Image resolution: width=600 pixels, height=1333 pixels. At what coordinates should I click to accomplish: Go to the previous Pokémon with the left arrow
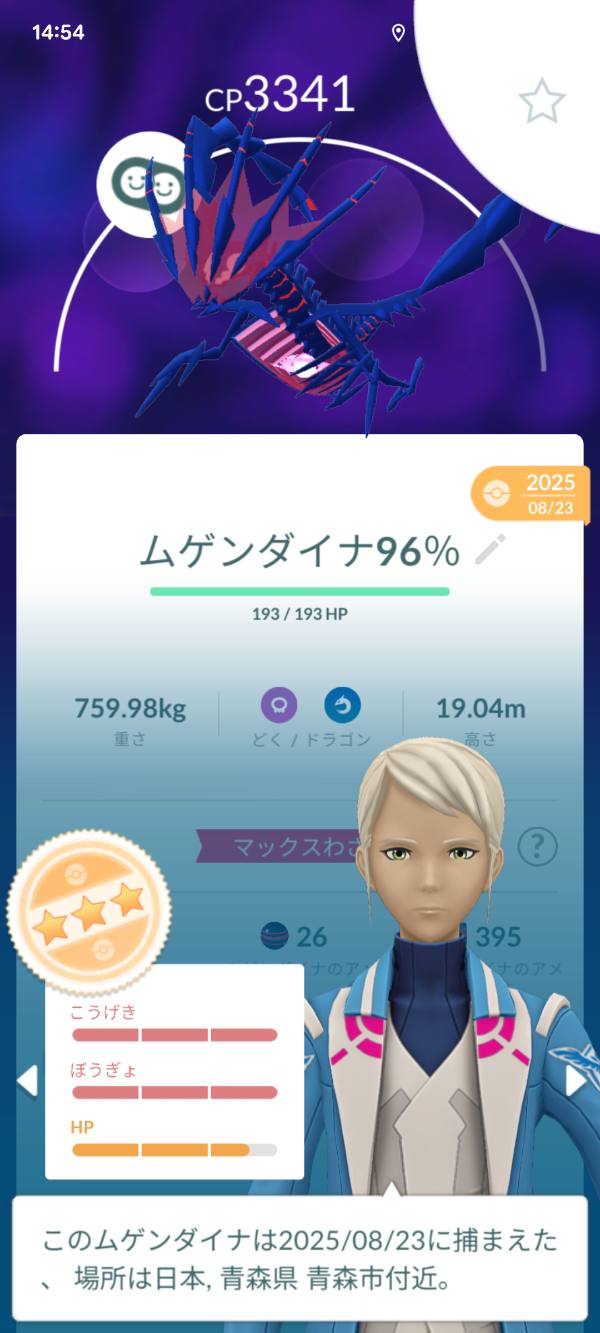27,1080
